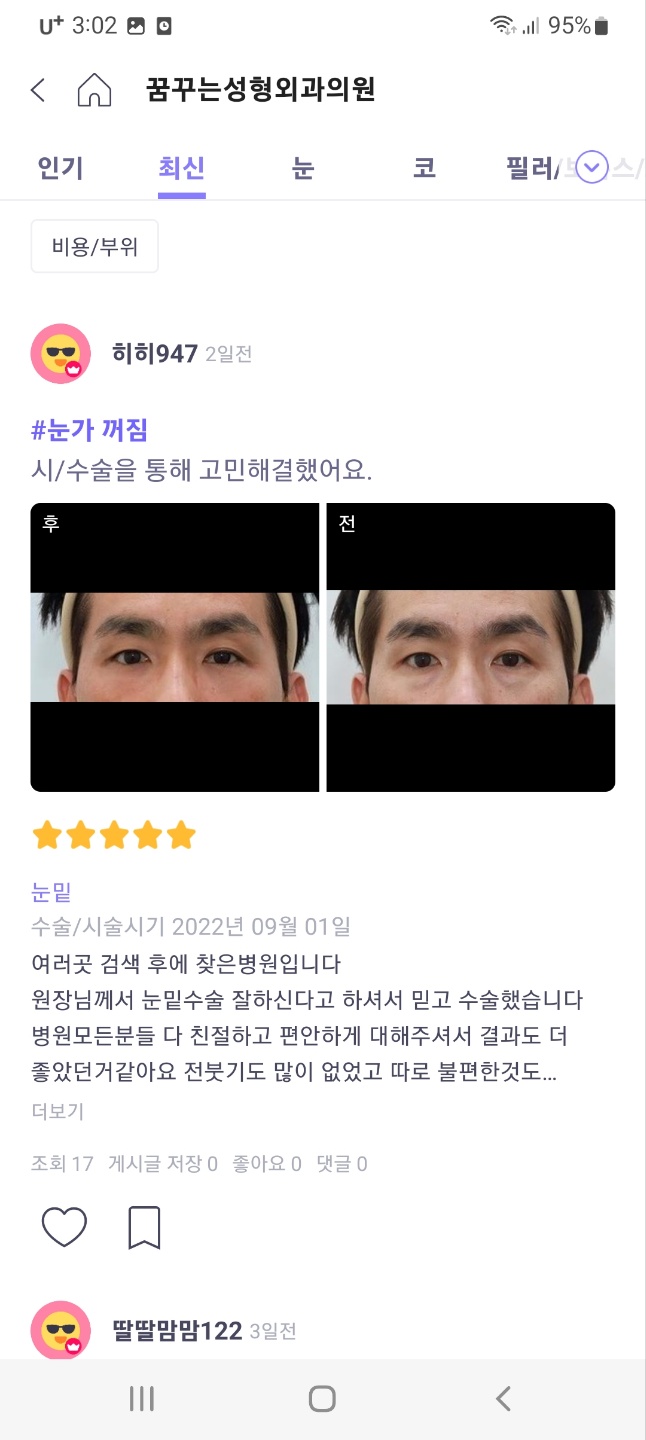Switch to the 눈 tab

(303, 167)
